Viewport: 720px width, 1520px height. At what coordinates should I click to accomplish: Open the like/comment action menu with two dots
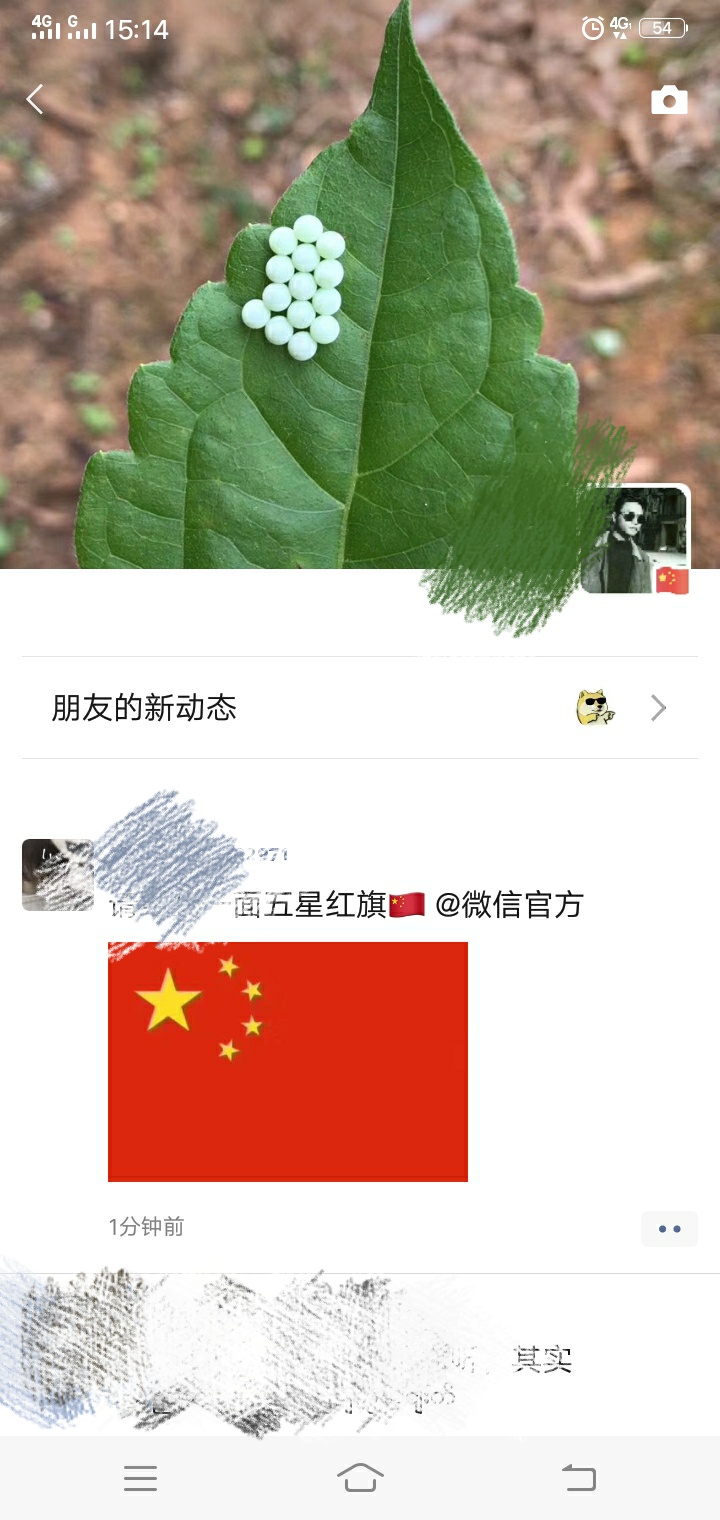tap(669, 1228)
